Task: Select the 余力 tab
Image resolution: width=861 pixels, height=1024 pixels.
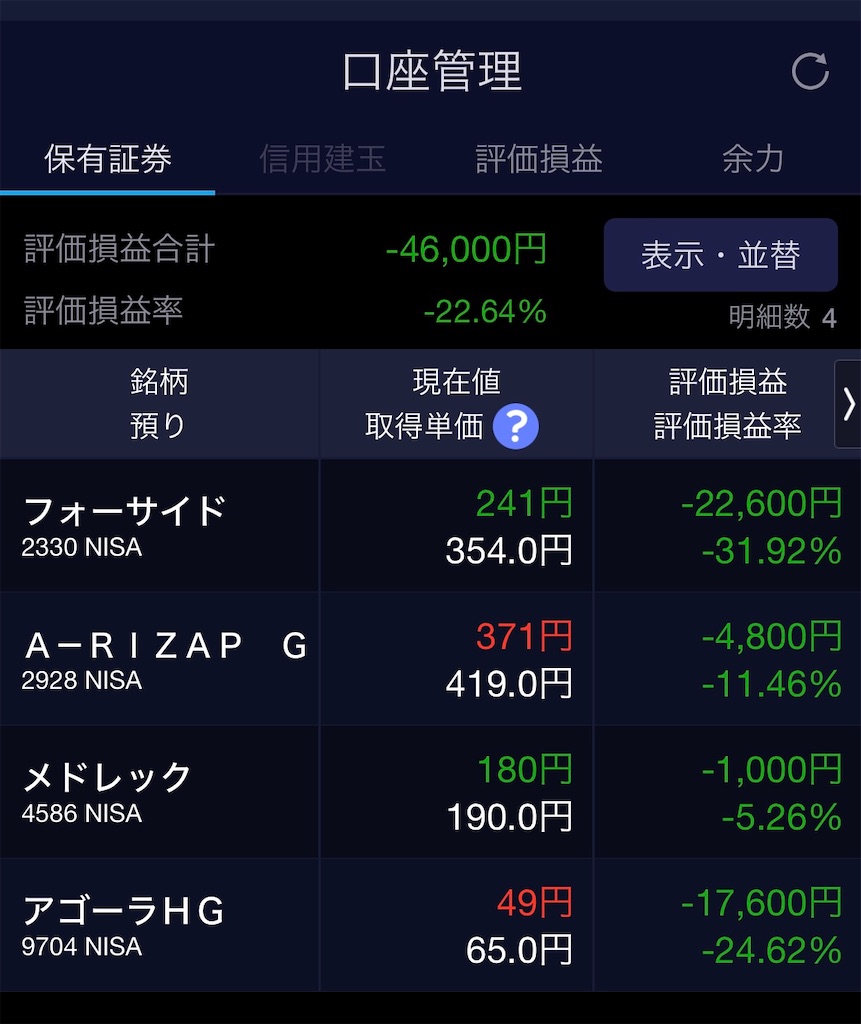Action: click(x=752, y=158)
